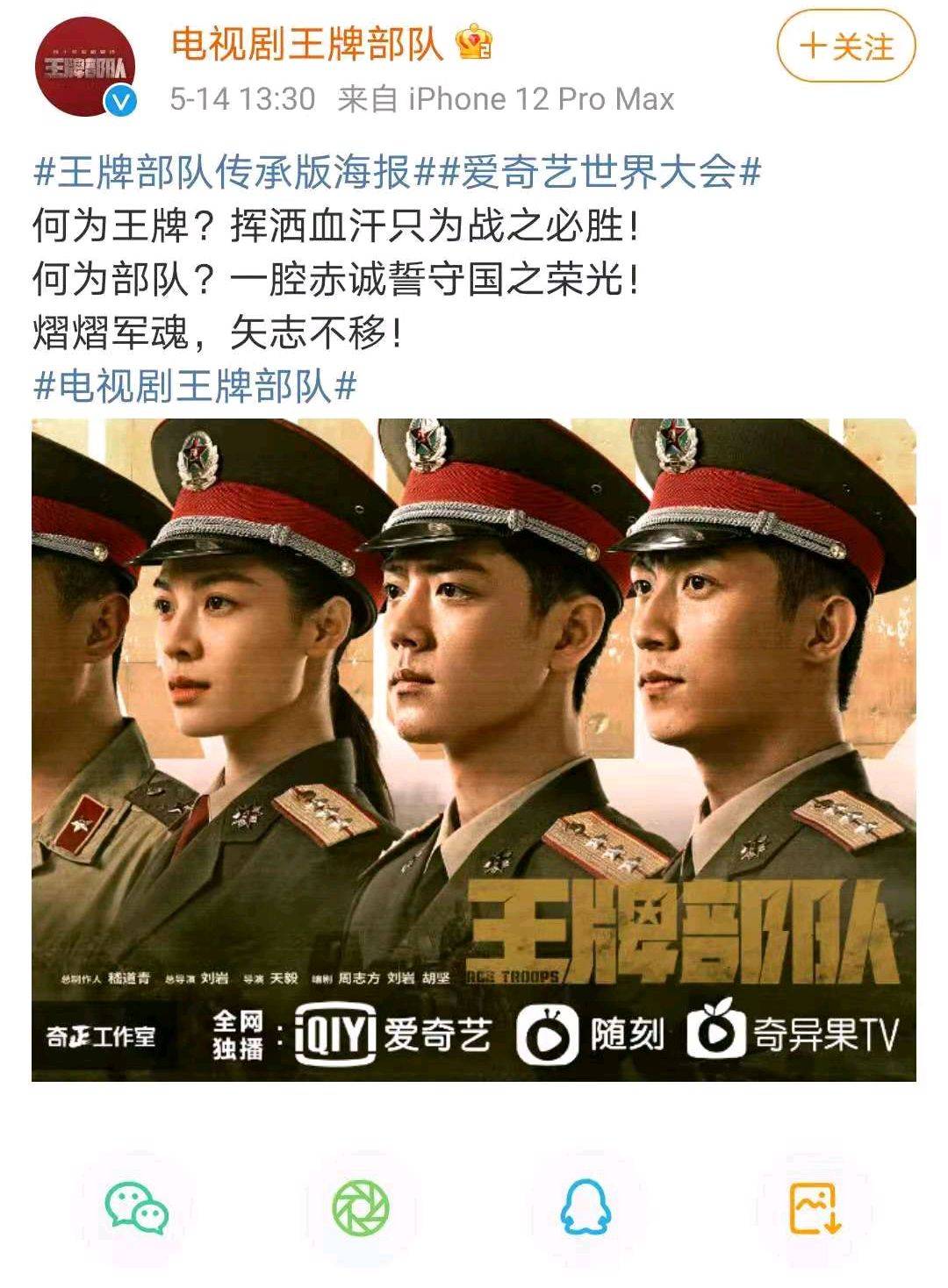
Task: Open the account name 电视剧王牌部队
Action: pyautogui.click(x=308, y=44)
